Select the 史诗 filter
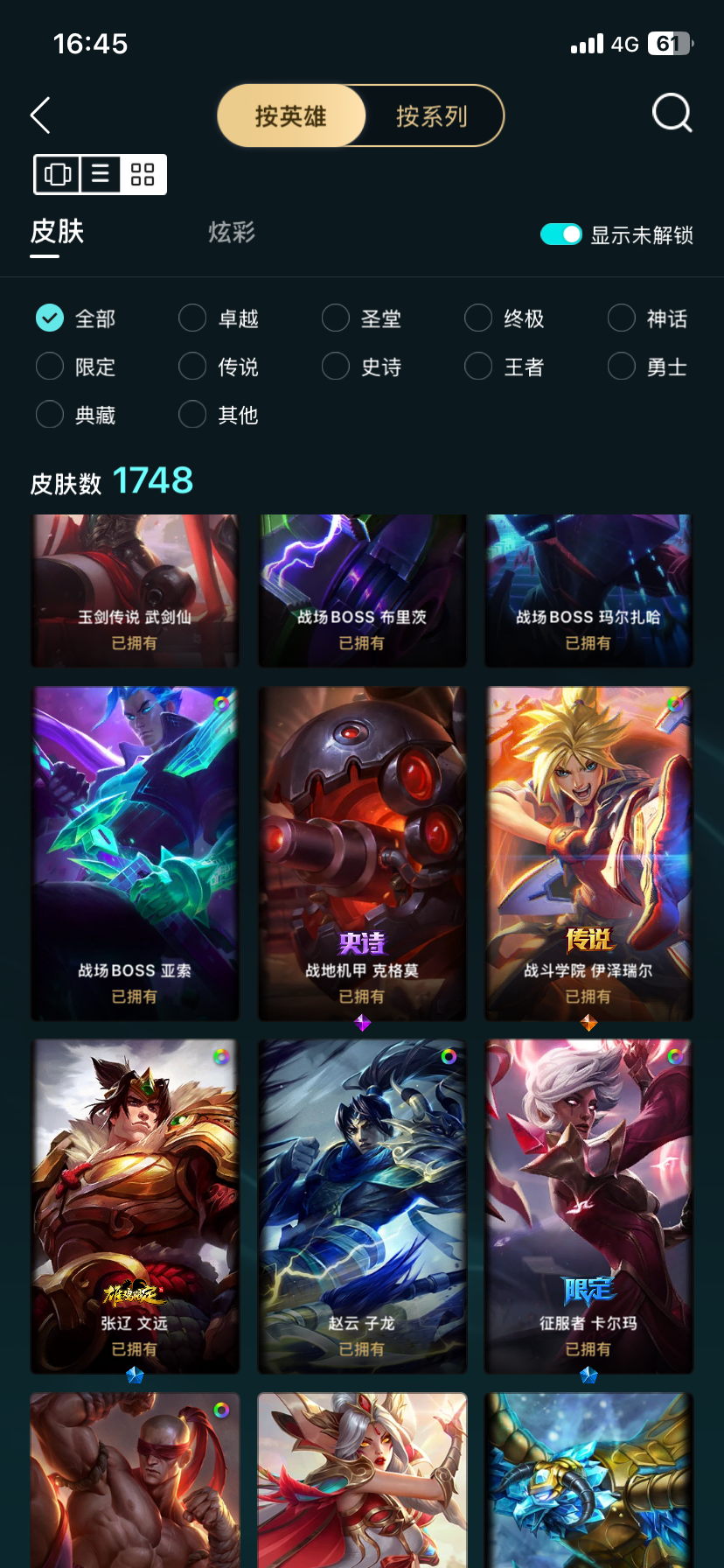 pyautogui.click(x=362, y=367)
